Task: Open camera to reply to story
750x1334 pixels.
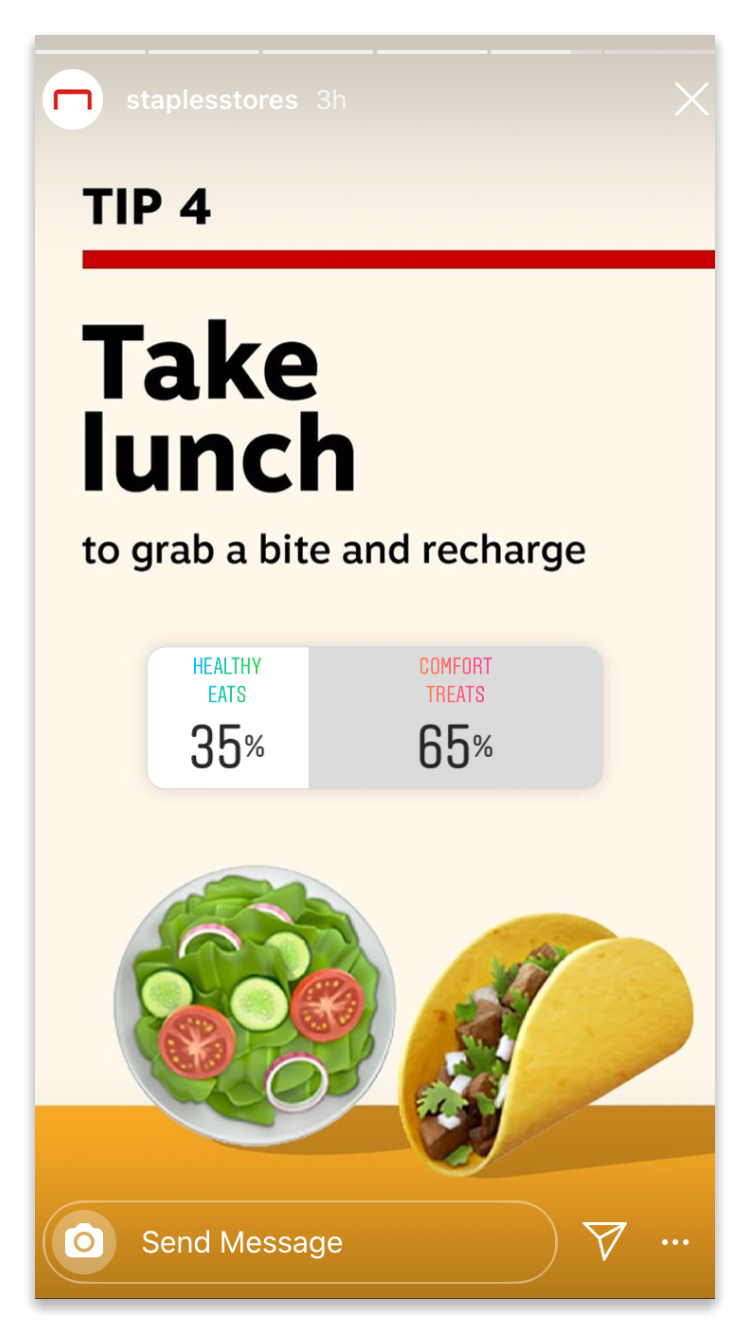Action: 84,1242
